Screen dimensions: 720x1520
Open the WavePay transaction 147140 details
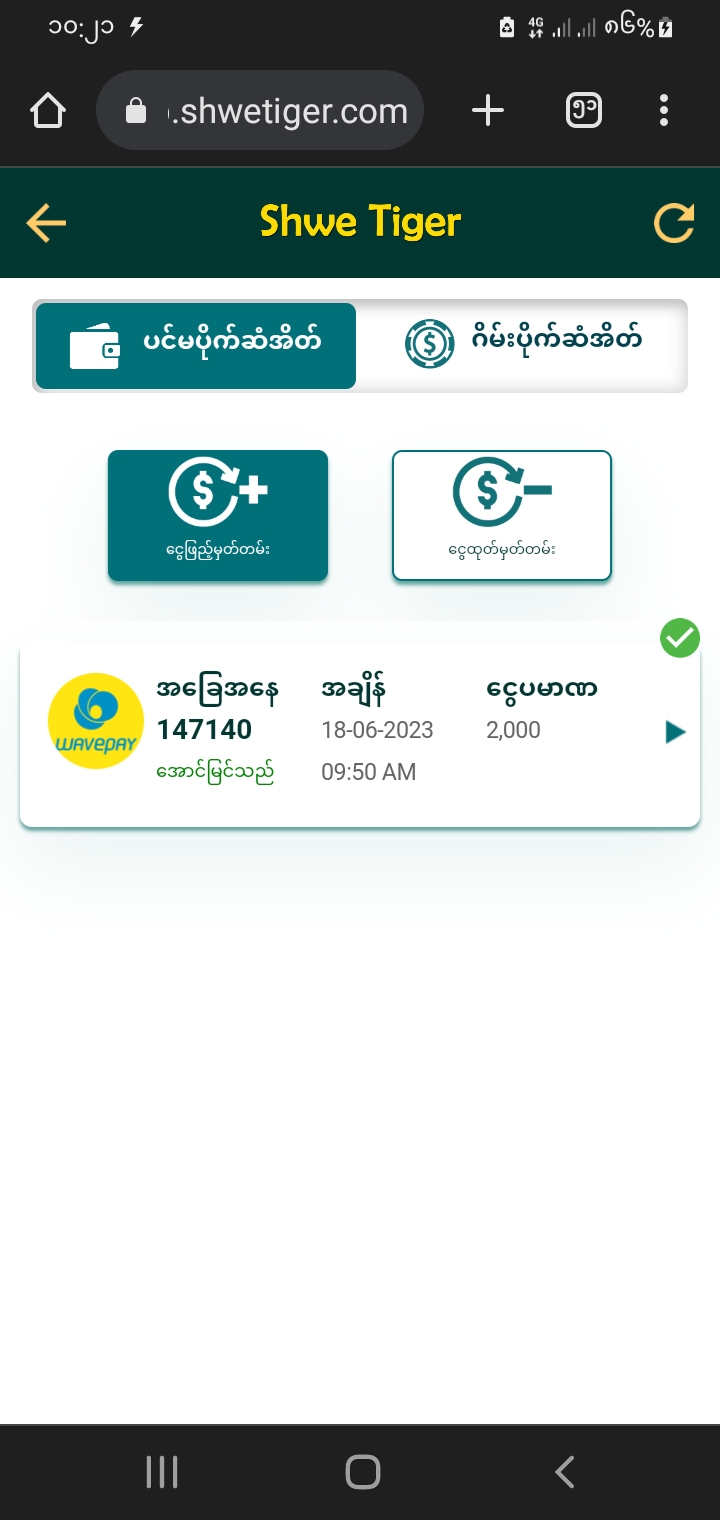point(675,733)
